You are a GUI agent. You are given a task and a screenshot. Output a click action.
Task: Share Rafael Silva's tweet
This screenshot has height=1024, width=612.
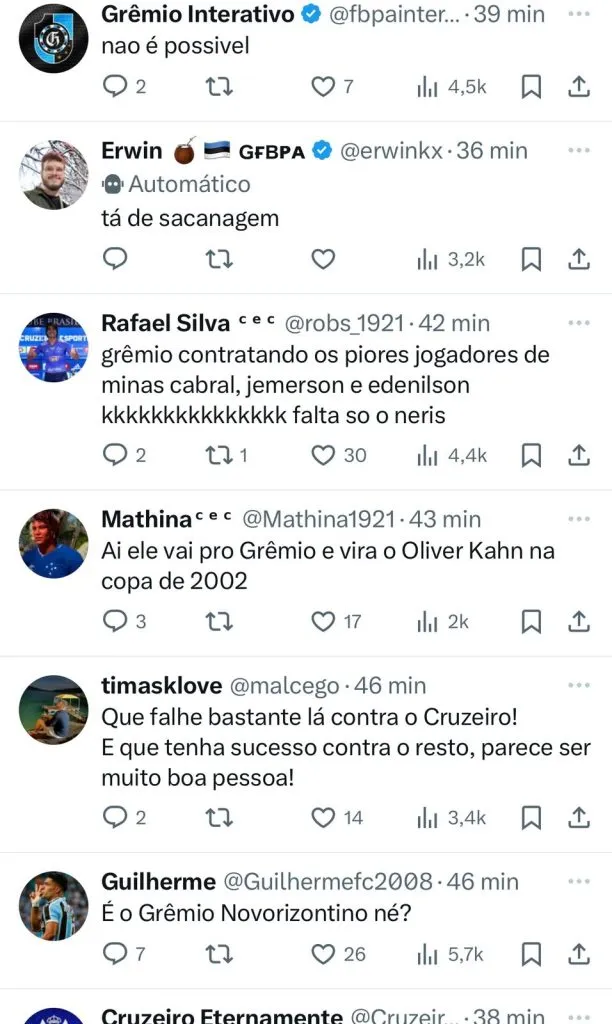pos(579,455)
